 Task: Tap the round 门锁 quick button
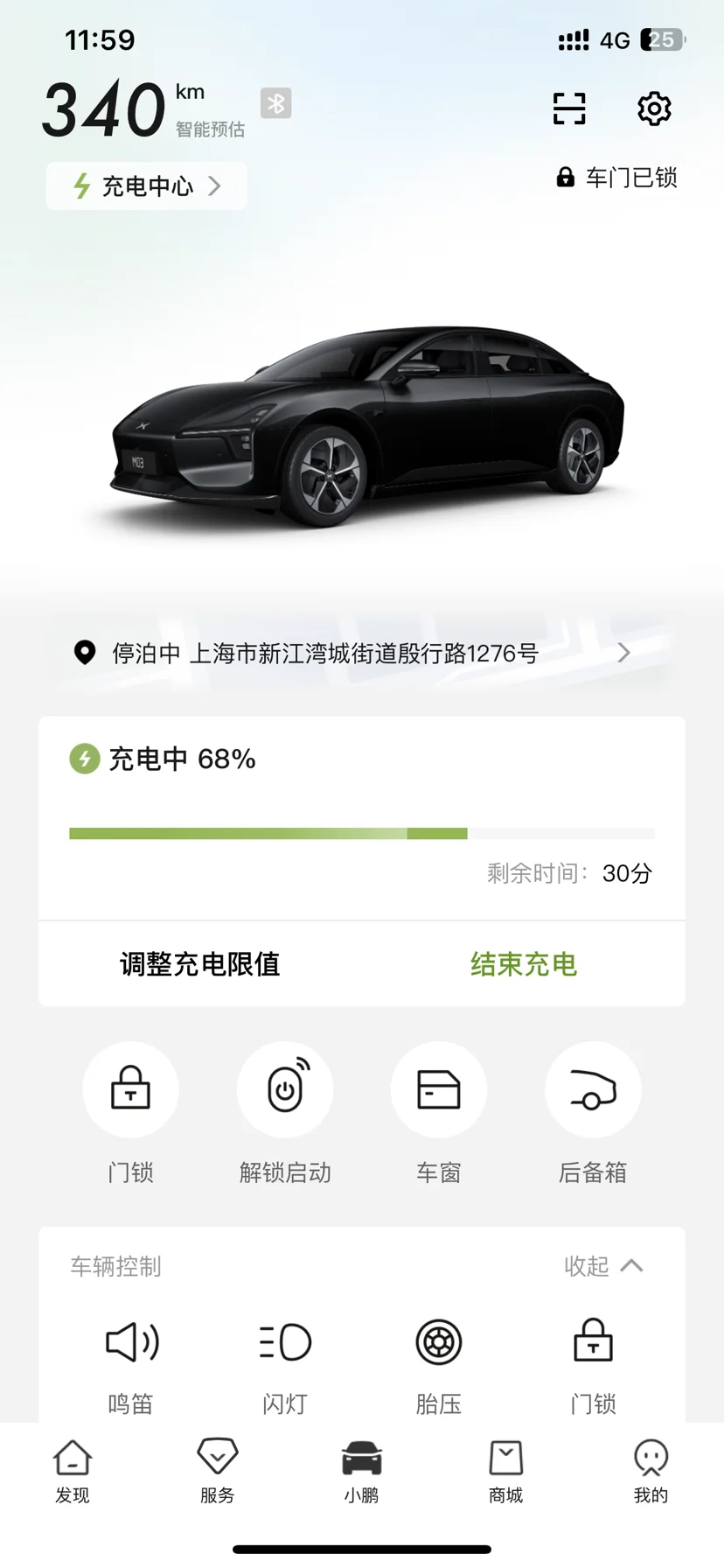tap(130, 1089)
